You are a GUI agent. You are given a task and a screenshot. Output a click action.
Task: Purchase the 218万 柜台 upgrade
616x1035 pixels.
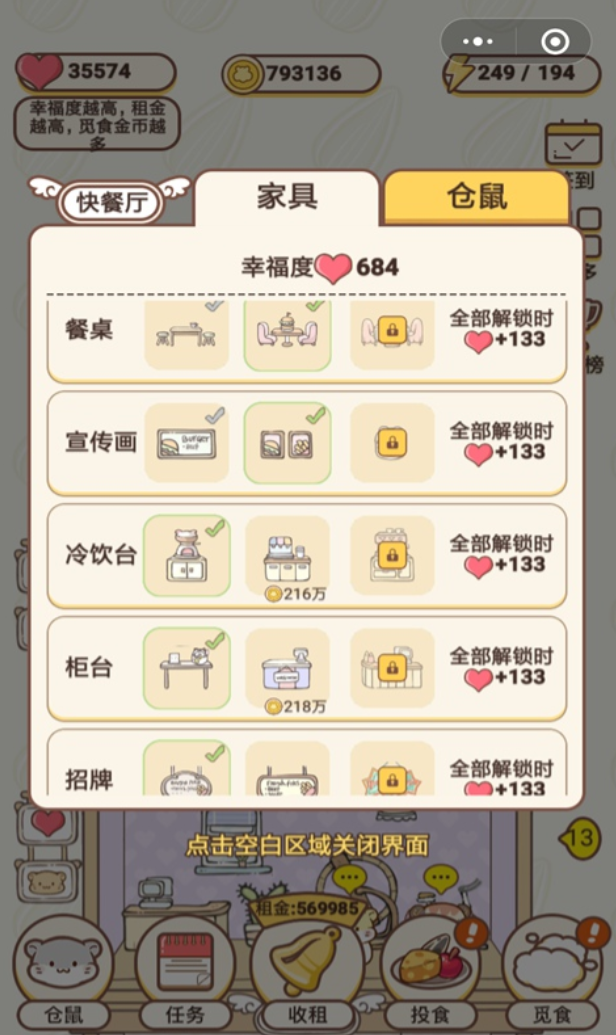pyautogui.click(x=287, y=671)
